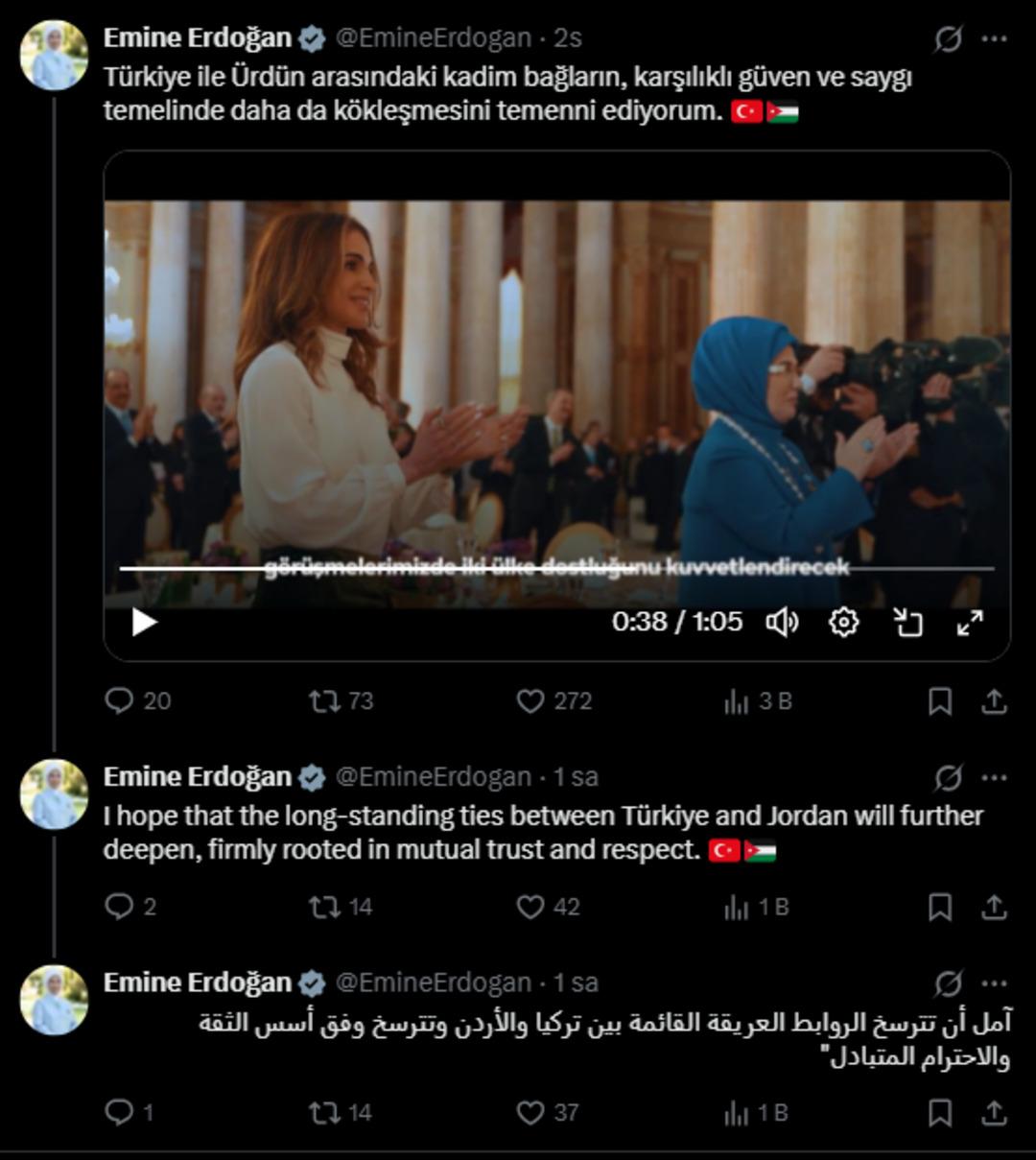Mute the video sound
1036x1160 pixels.
point(782,623)
